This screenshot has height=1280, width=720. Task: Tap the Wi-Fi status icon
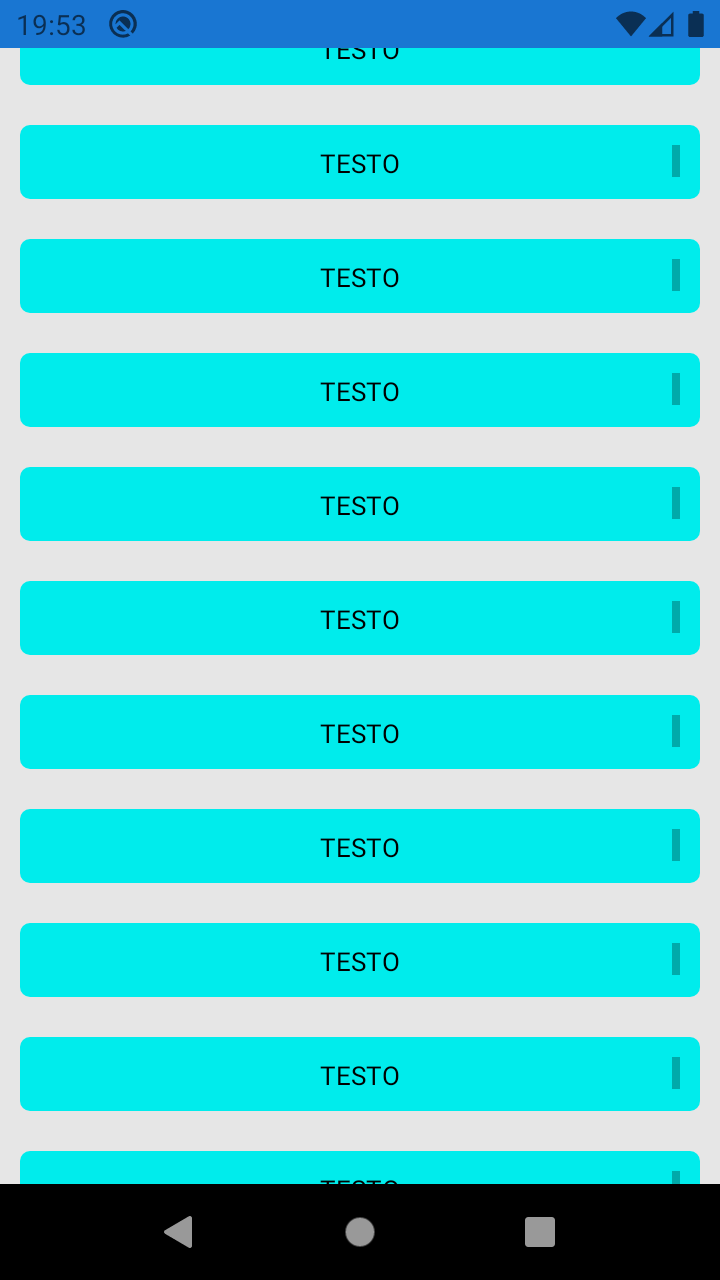[631, 24]
